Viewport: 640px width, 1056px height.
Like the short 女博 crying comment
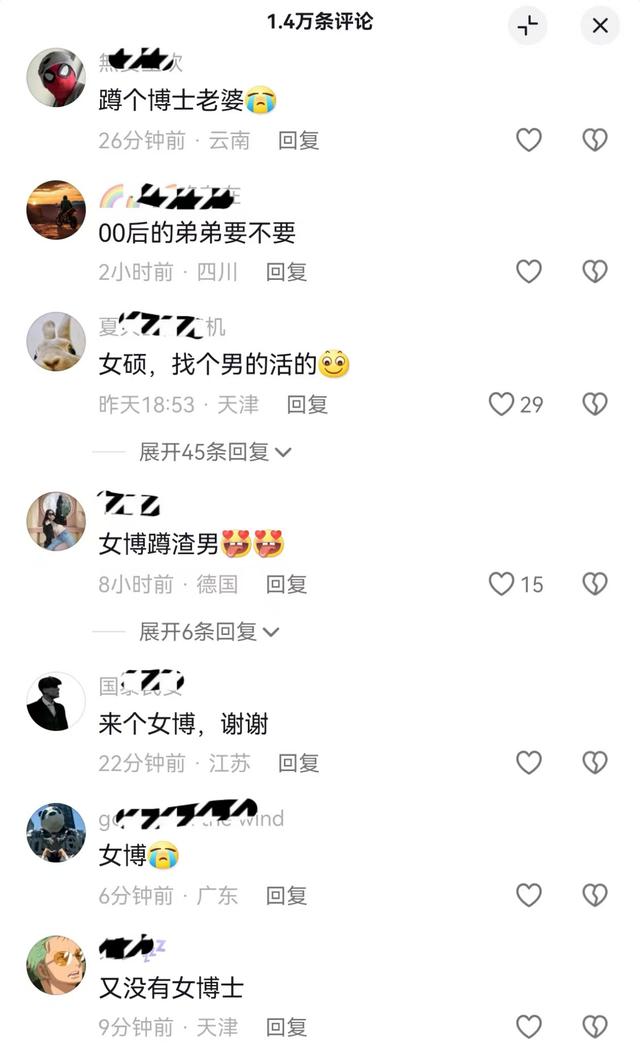coord(528,895)
